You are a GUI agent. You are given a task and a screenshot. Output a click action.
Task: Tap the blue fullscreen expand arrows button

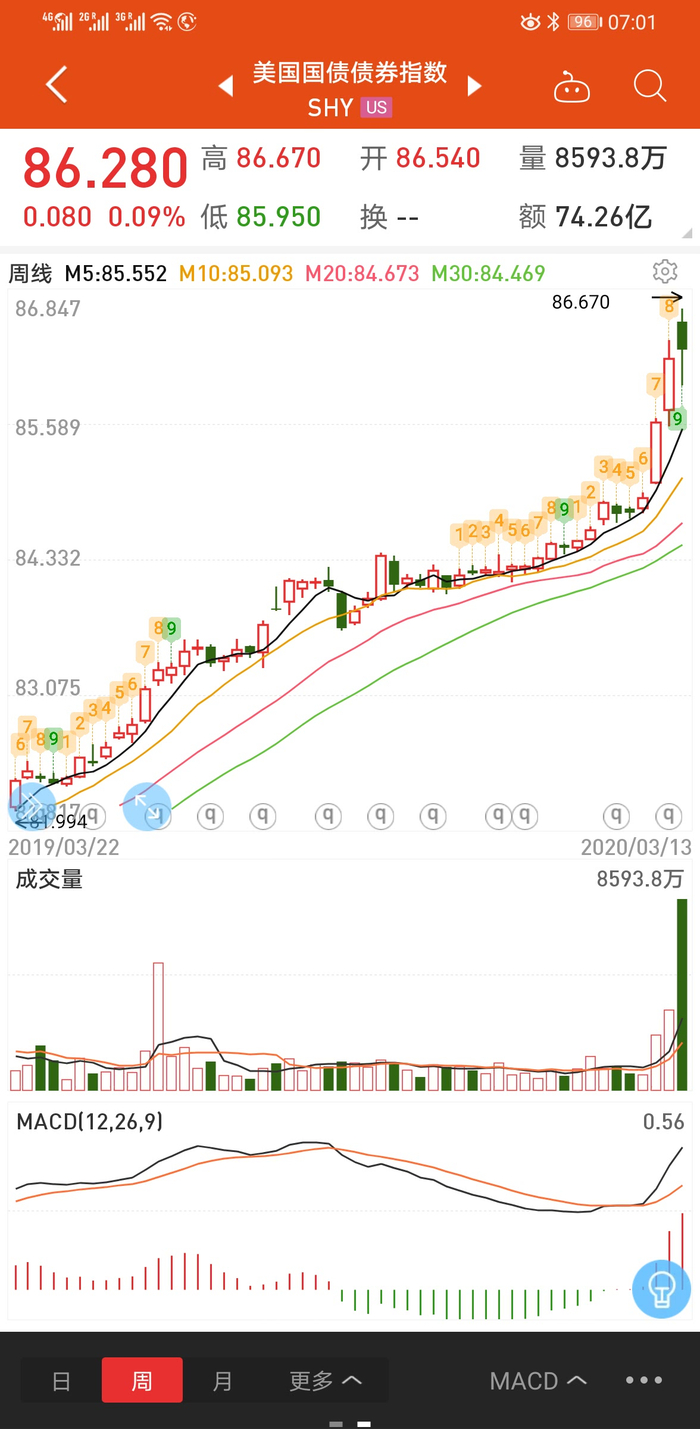coord(147,807)
